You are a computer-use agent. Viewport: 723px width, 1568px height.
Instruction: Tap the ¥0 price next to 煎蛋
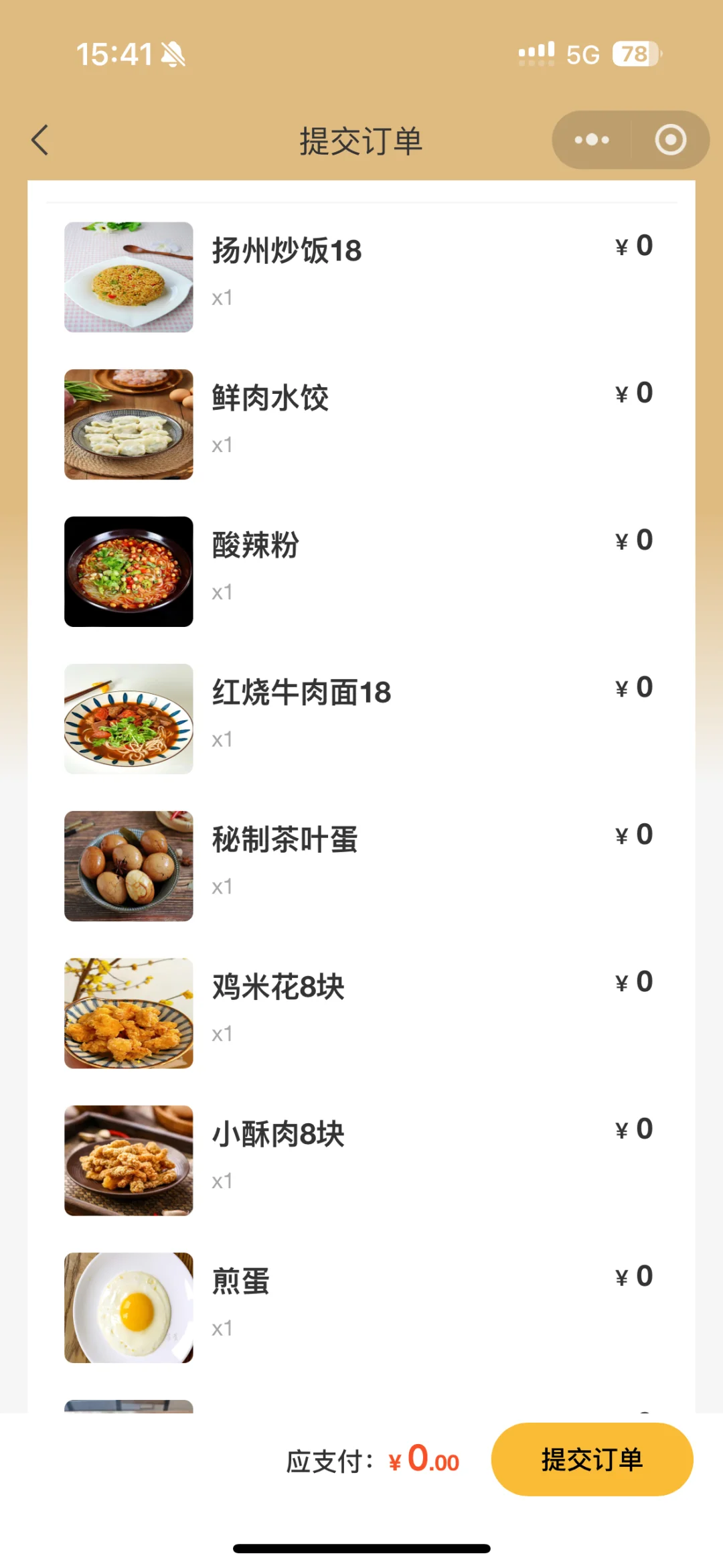click(633, 1275)
